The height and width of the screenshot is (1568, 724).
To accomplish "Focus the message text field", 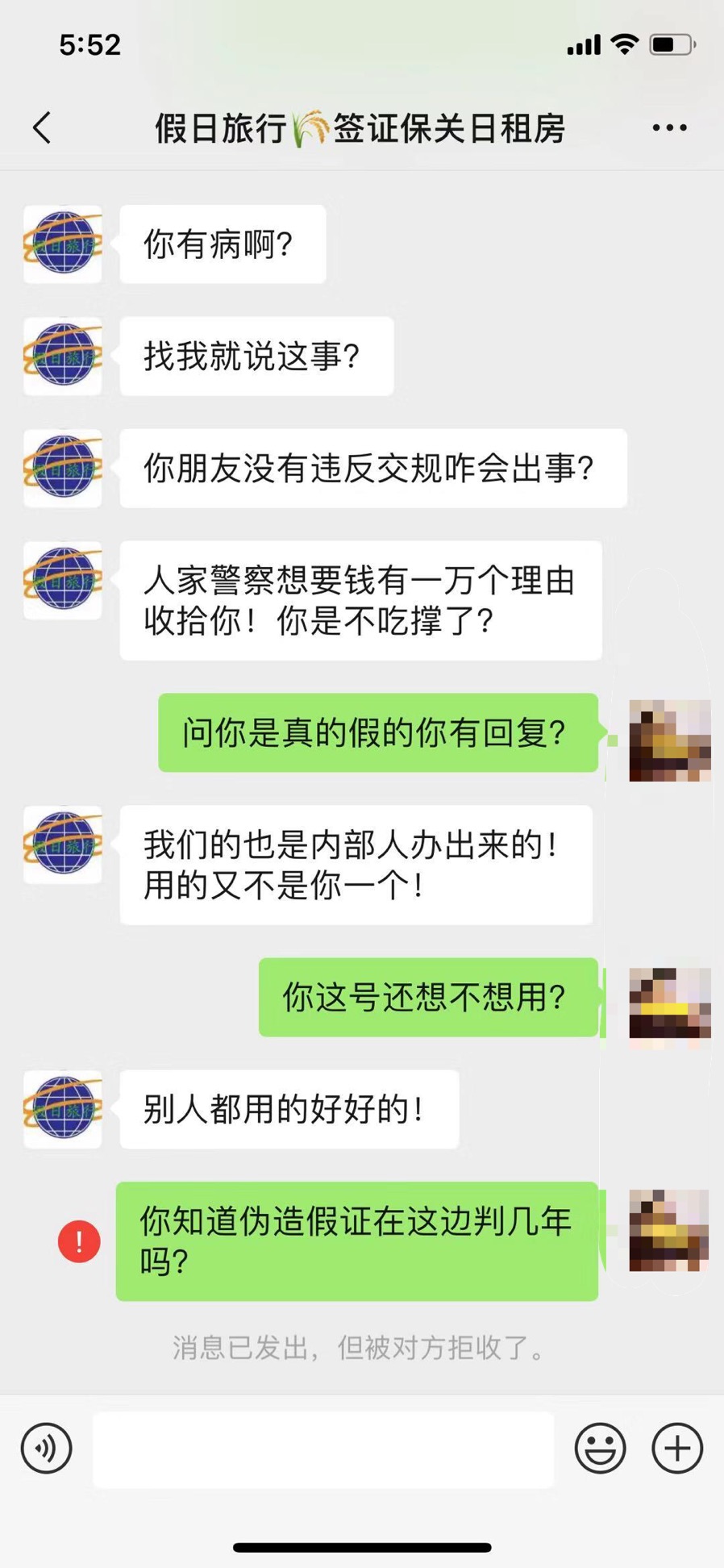I will (322, 1449).
